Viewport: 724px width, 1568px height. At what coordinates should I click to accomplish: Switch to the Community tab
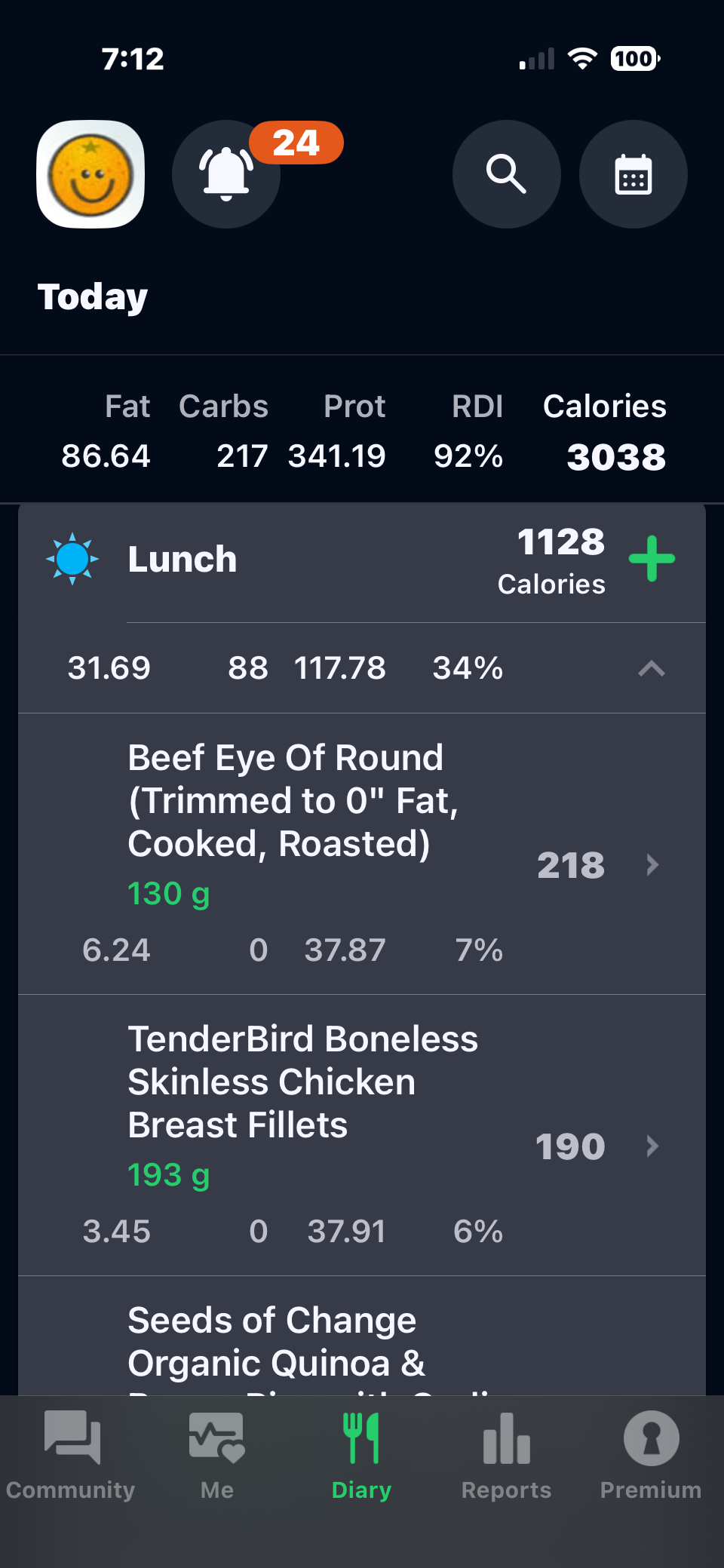pos(71,1456)
